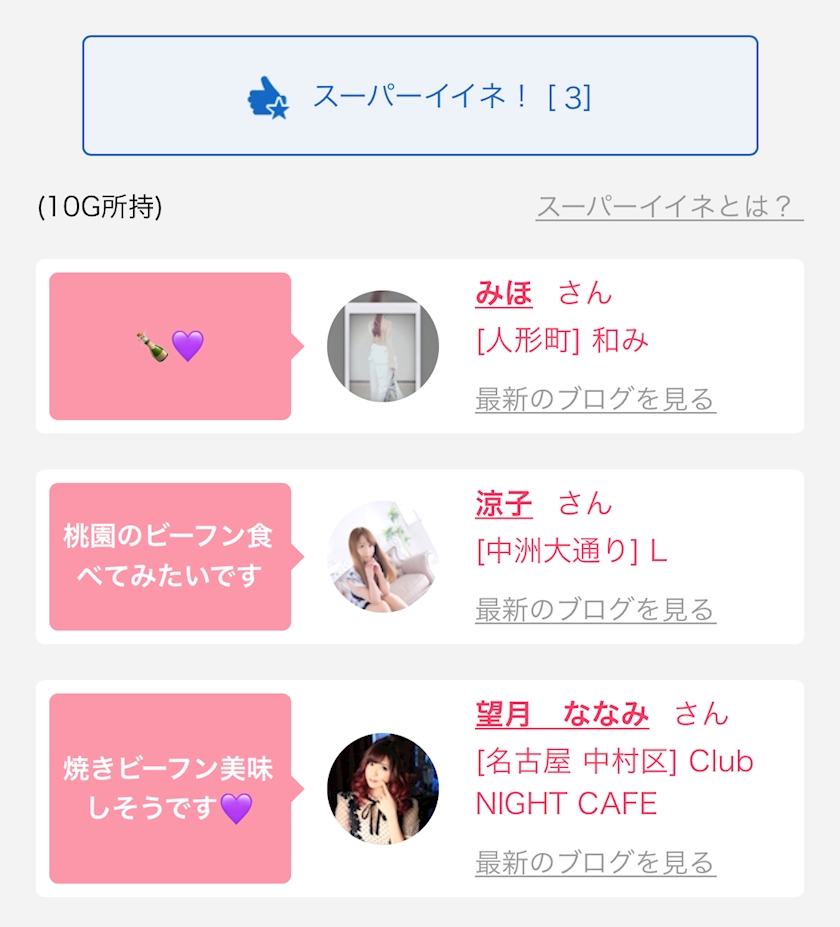The width and height of the screenshot is (840, 927).
Task: Open 望月 ななみ's profile name link
Action: tap(562, 714)
